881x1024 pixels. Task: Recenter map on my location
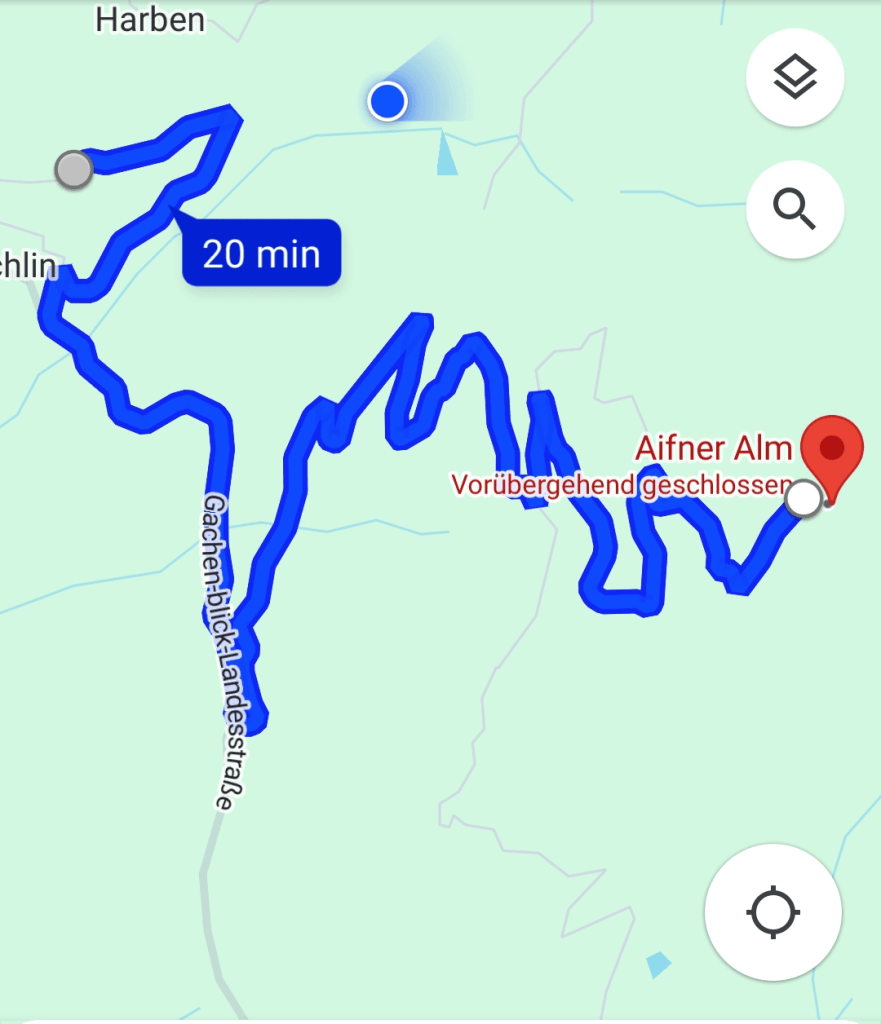coord(773,912)
